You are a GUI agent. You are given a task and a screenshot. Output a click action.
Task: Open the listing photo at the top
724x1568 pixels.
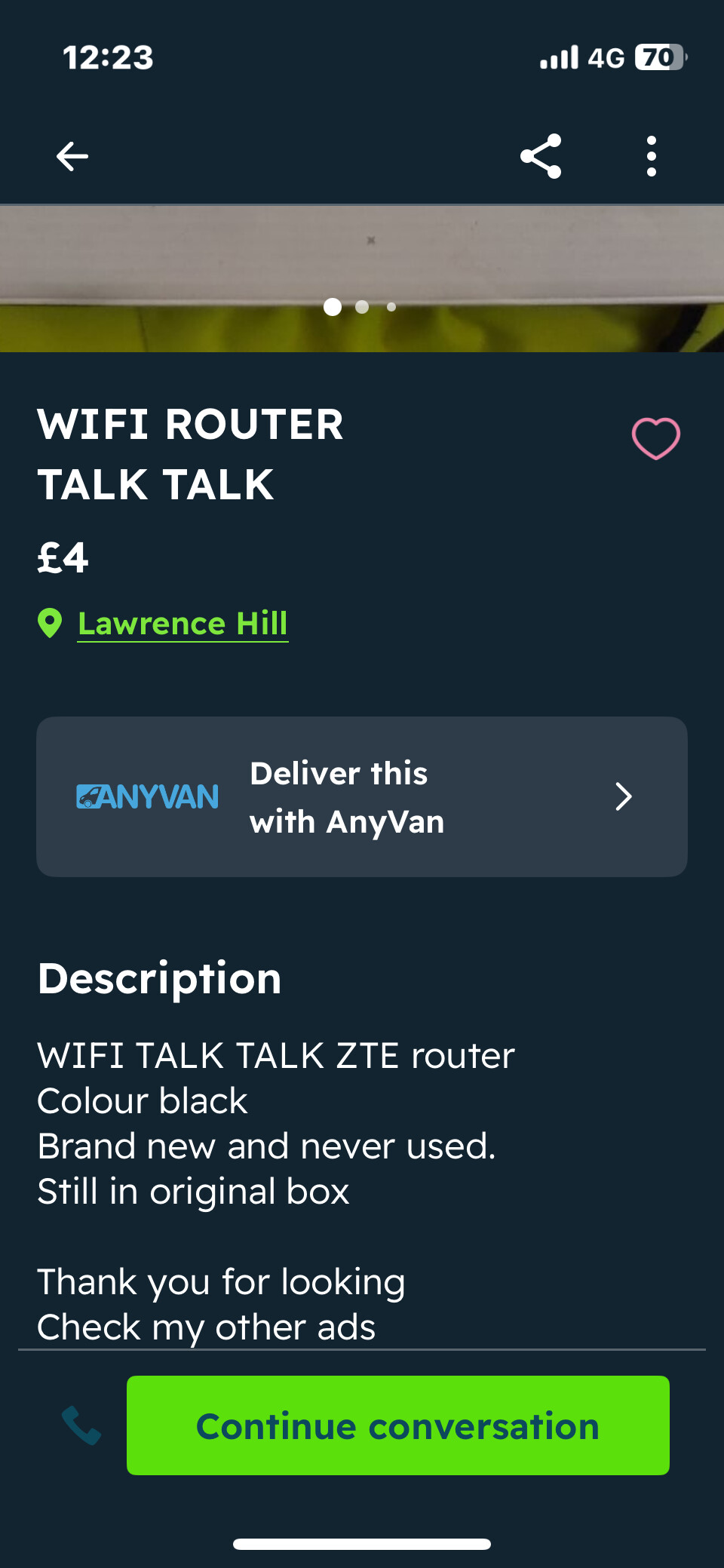(362, 278)
